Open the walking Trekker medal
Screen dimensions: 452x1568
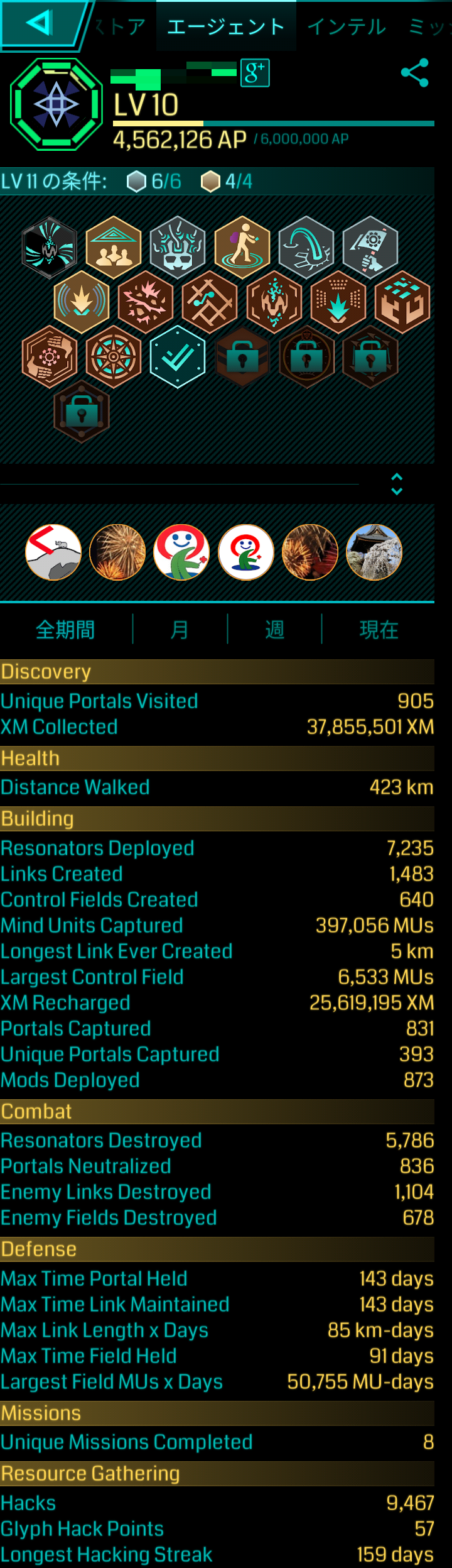pos(242,247)
